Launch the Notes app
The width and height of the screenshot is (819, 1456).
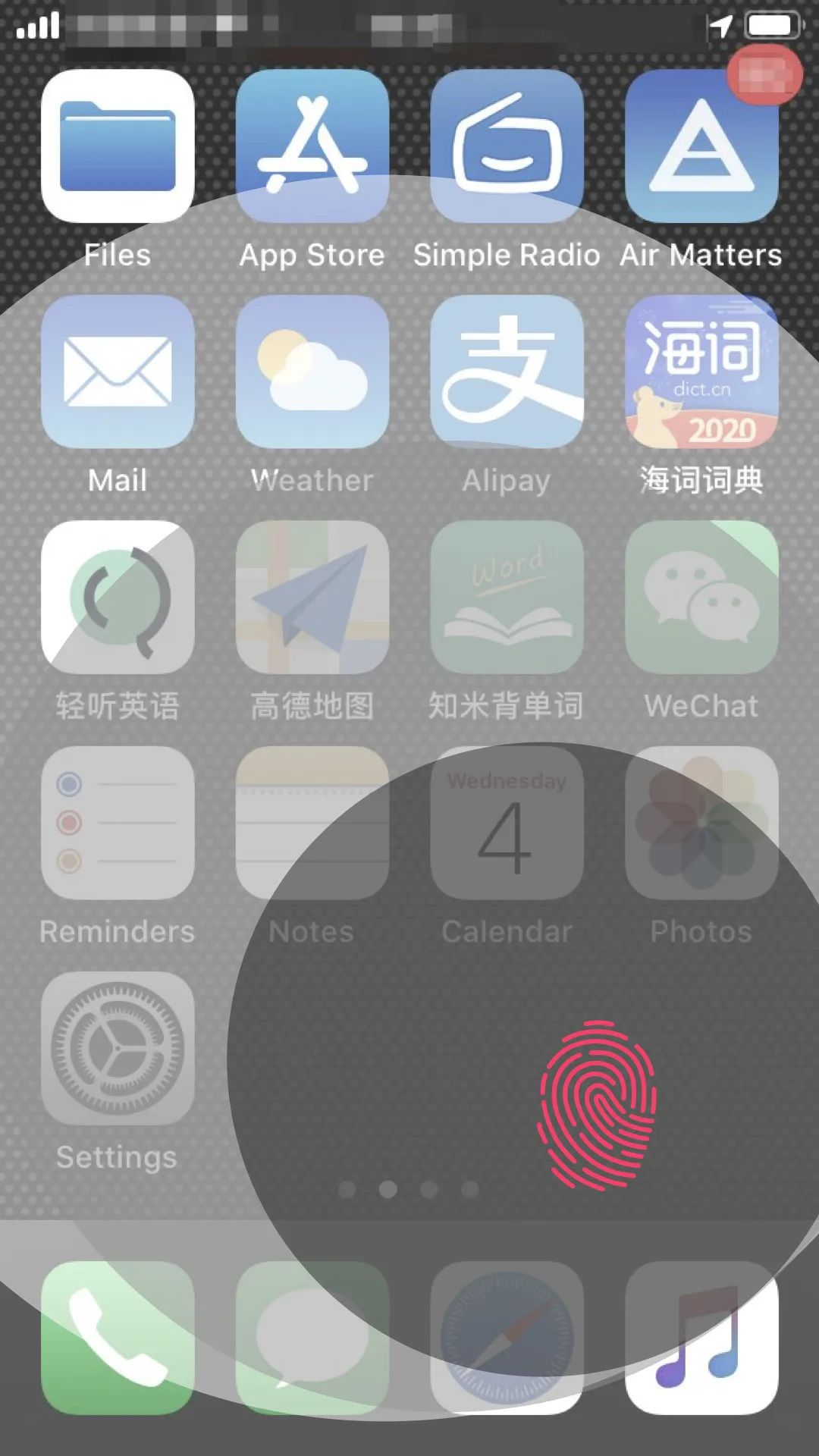312,823
